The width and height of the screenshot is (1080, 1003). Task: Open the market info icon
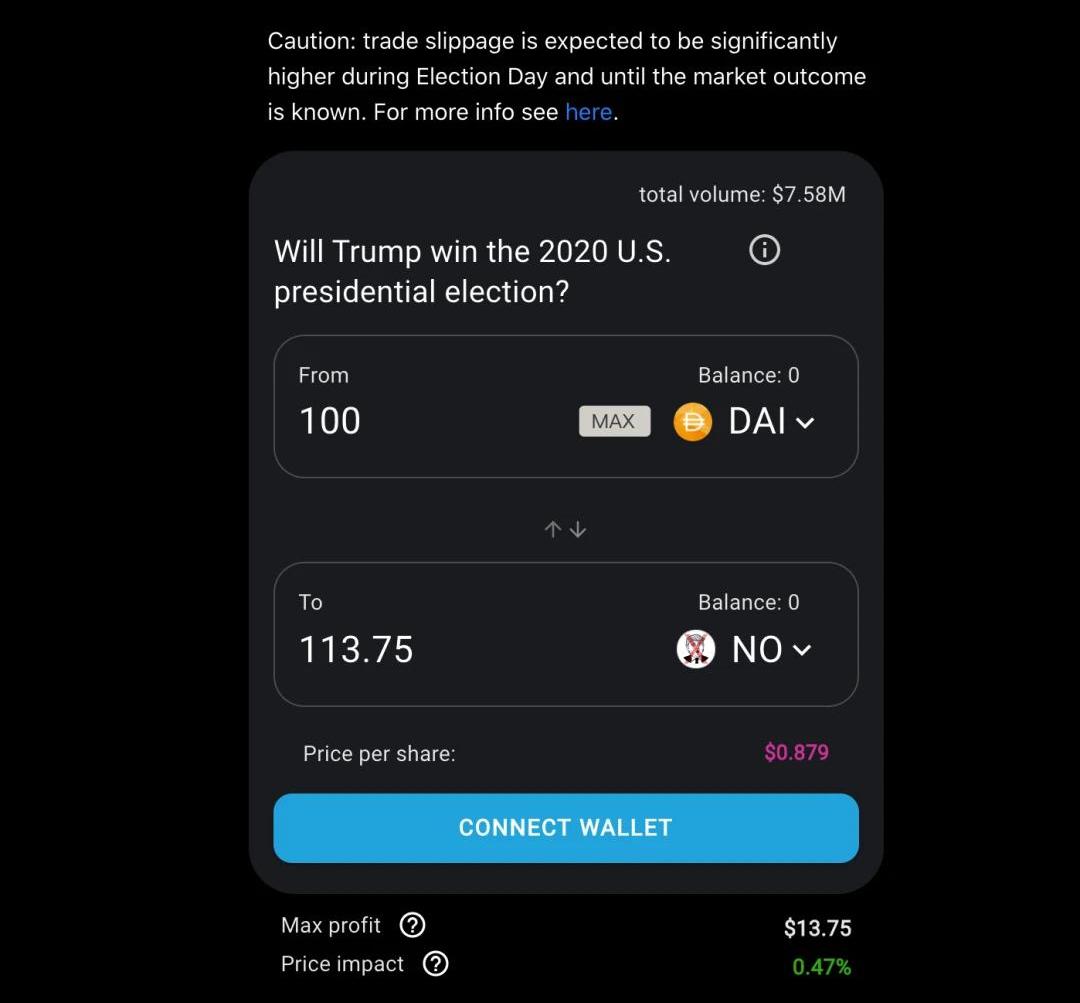pyautogui.click(x=764, y=250)
